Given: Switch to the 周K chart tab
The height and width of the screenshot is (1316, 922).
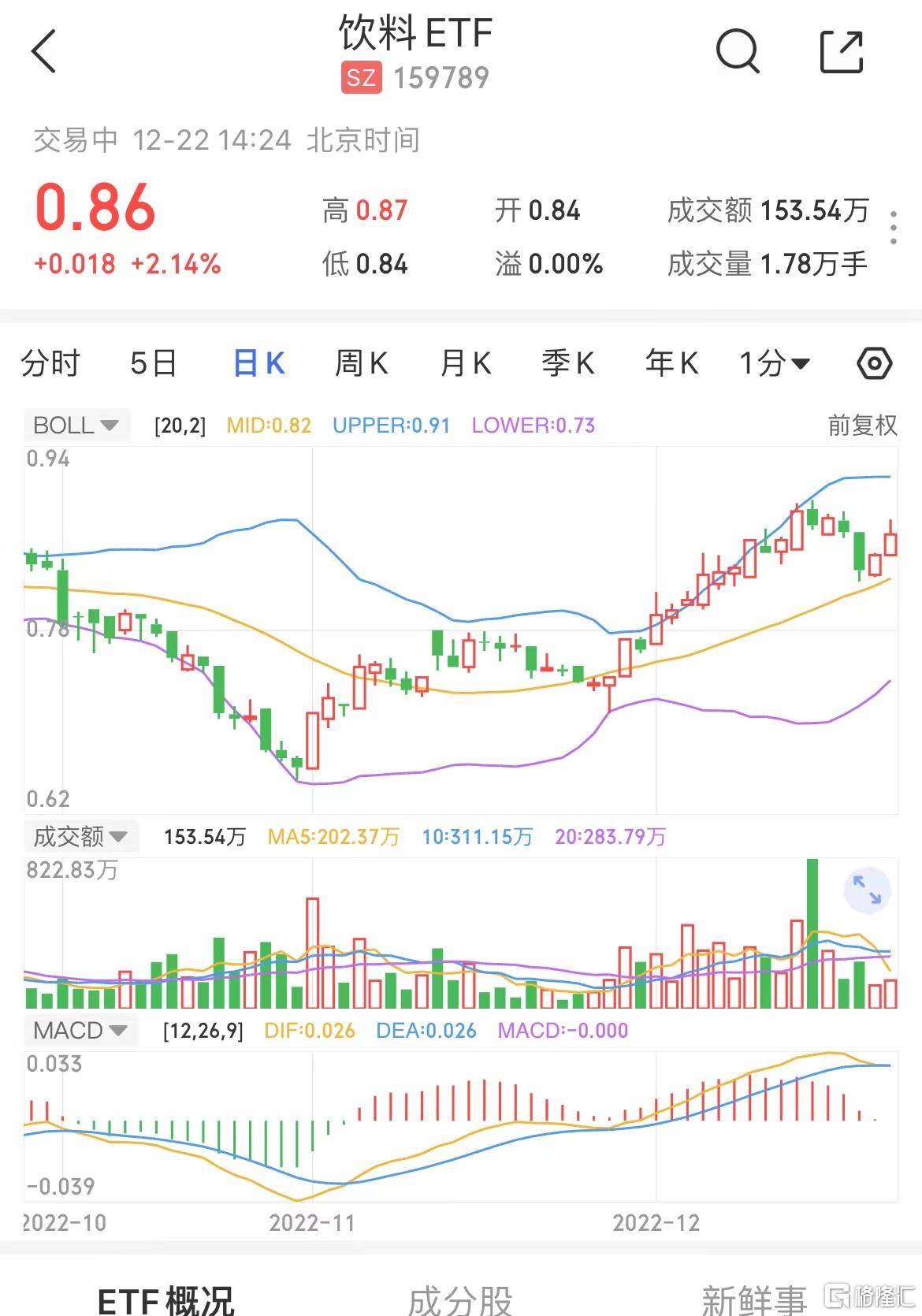Looking at the screenshot, I should [362, 363].
